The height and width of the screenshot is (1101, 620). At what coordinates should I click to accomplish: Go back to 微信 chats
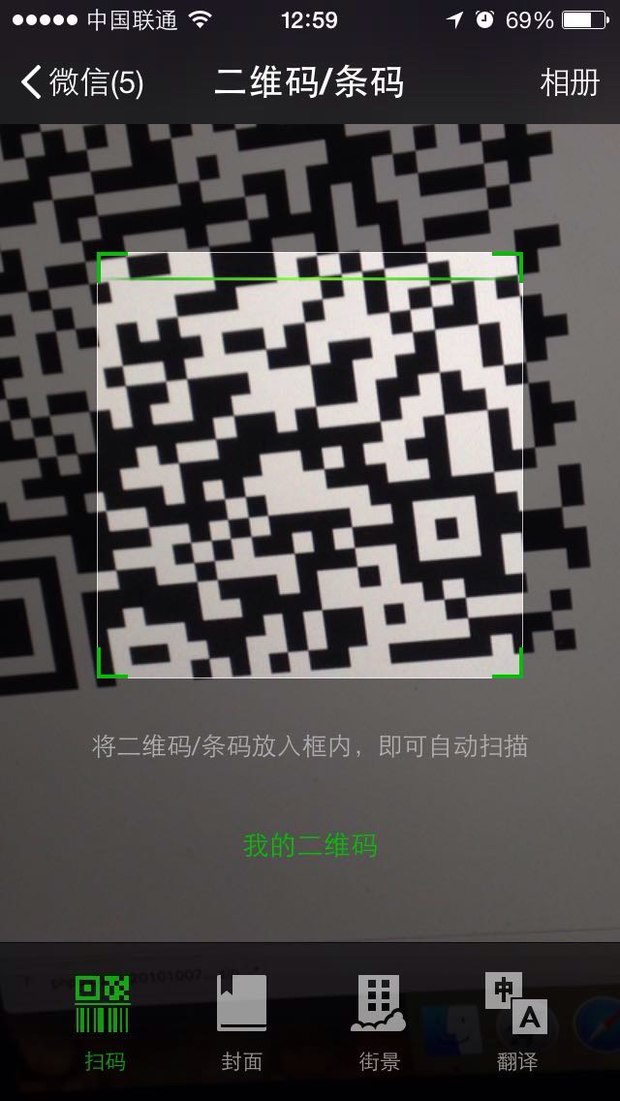pyautogui.click(x=82, y=82)
